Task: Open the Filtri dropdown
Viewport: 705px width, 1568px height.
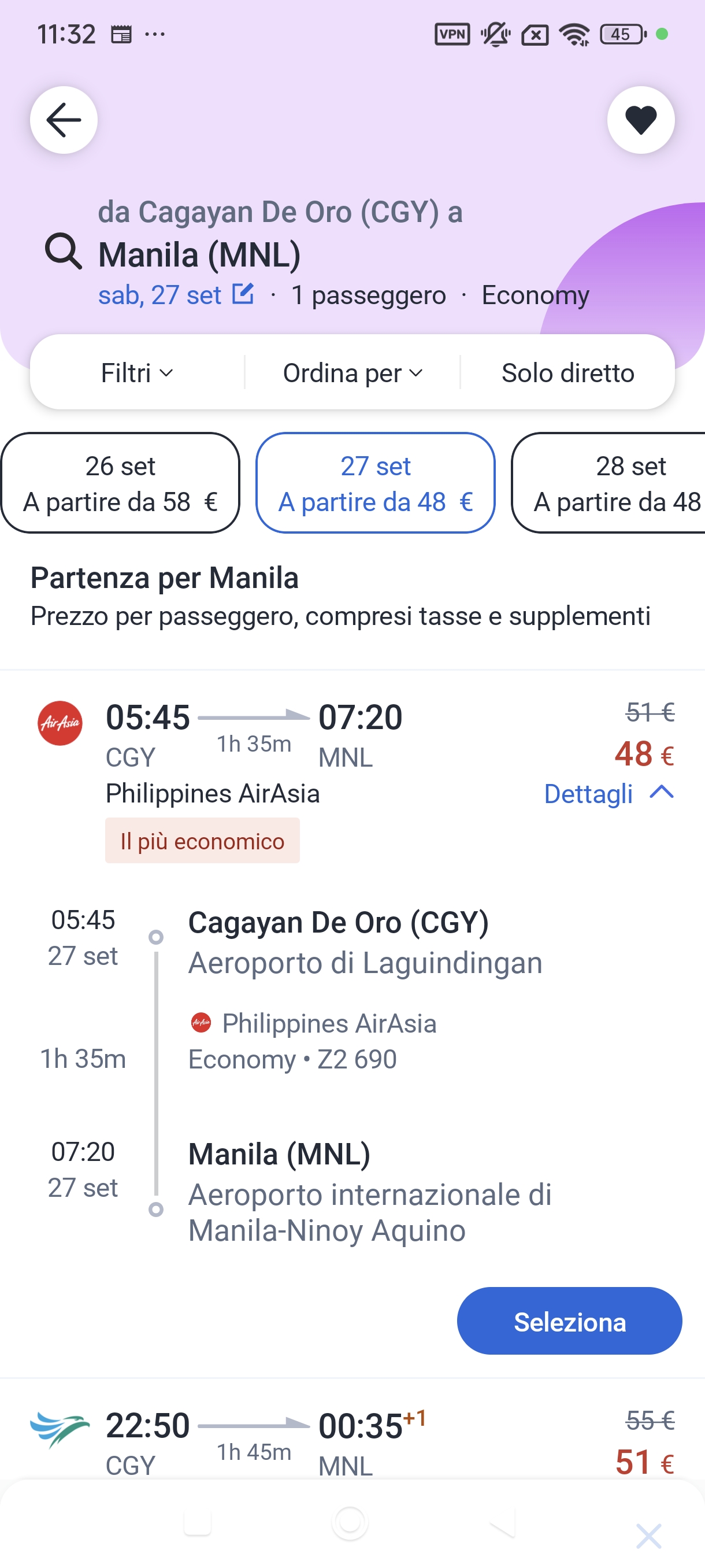Action: 137,372
